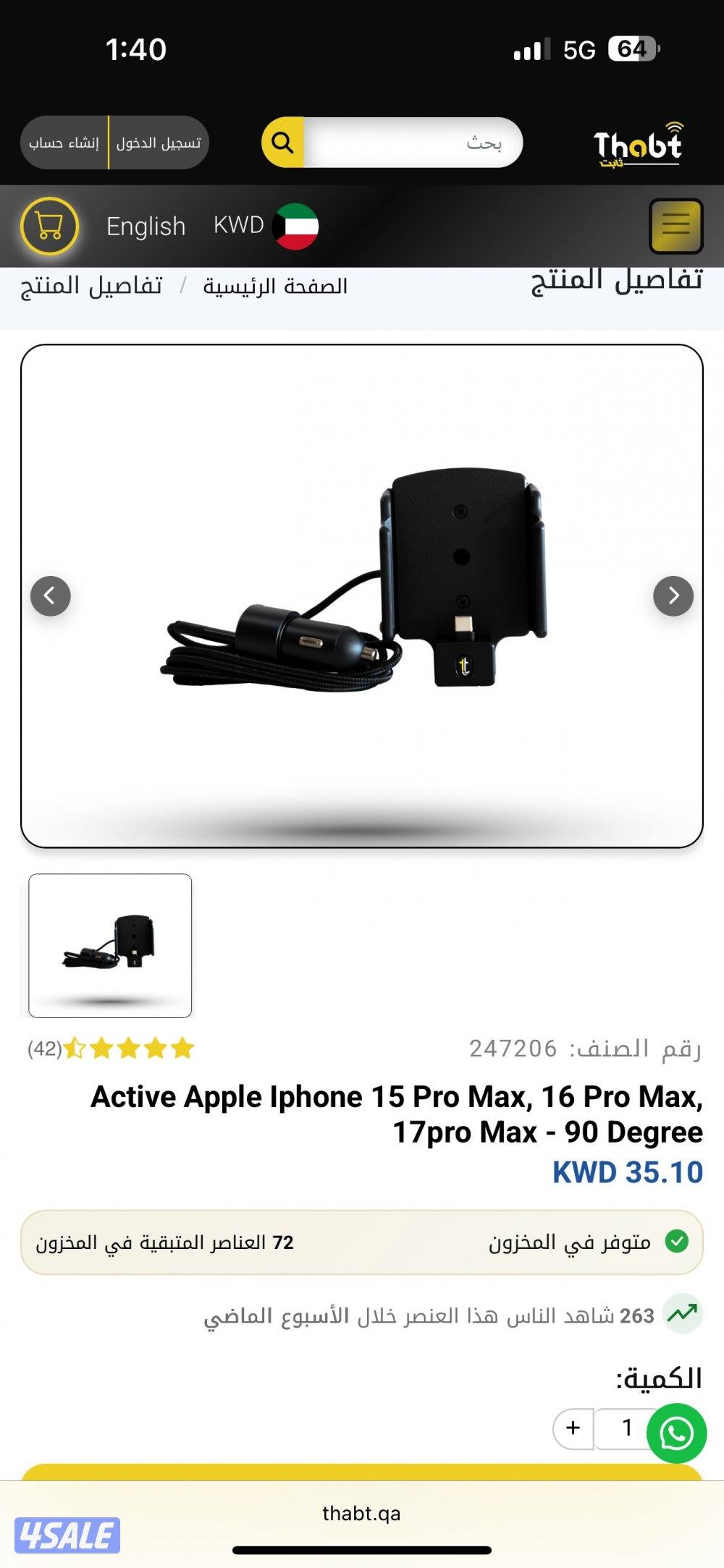Open إنشاء حساب to create an account
Screen dimensions: 724x1568
pos(64,143)
